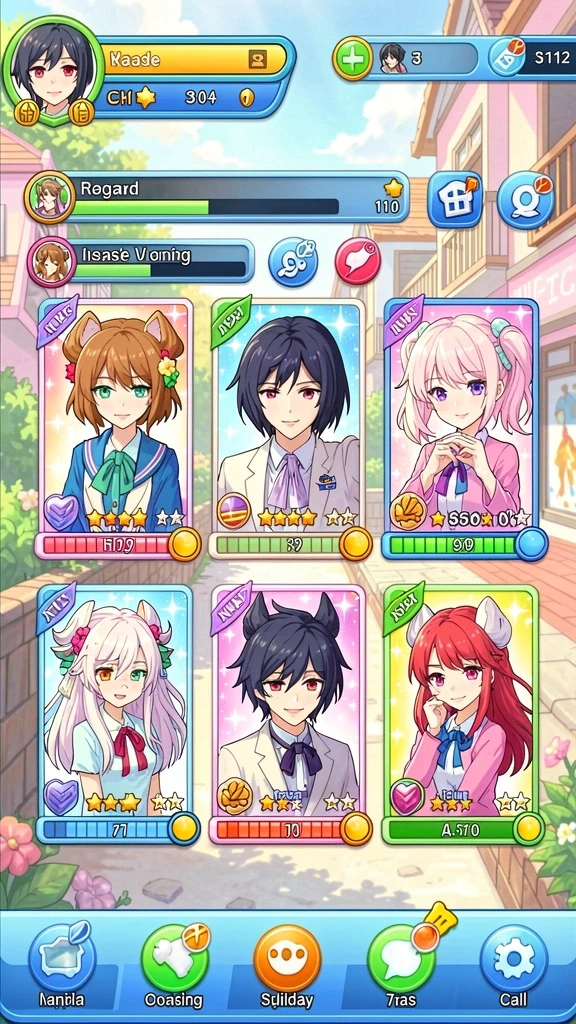
Task: Open the 7ras chat tab
Action: [401, 965]
